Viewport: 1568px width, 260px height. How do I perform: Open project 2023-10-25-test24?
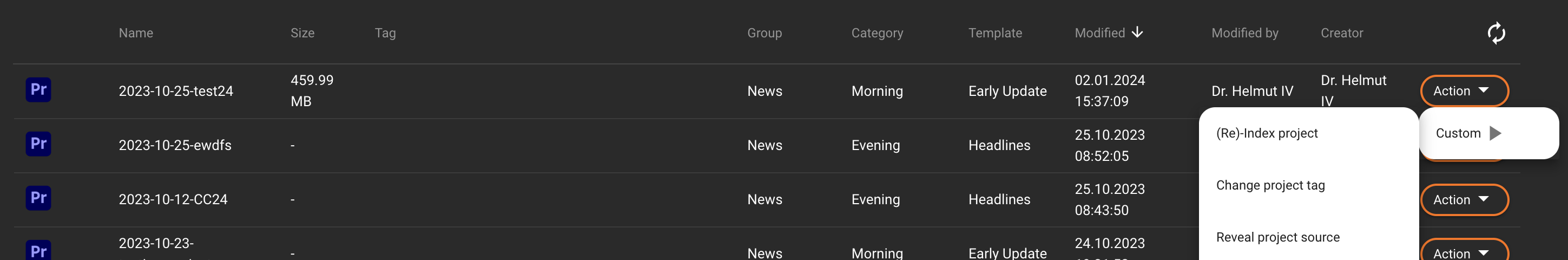point(175,92)
